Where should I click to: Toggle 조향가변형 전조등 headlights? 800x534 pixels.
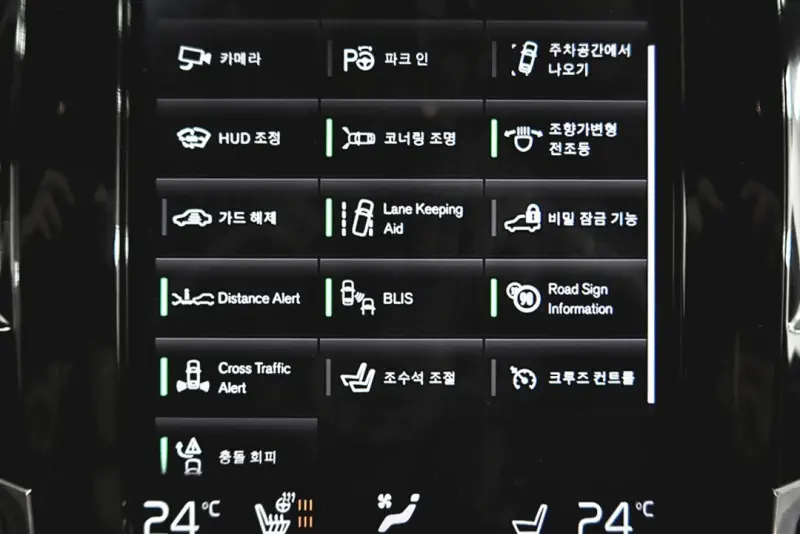[x=566, y=139]
